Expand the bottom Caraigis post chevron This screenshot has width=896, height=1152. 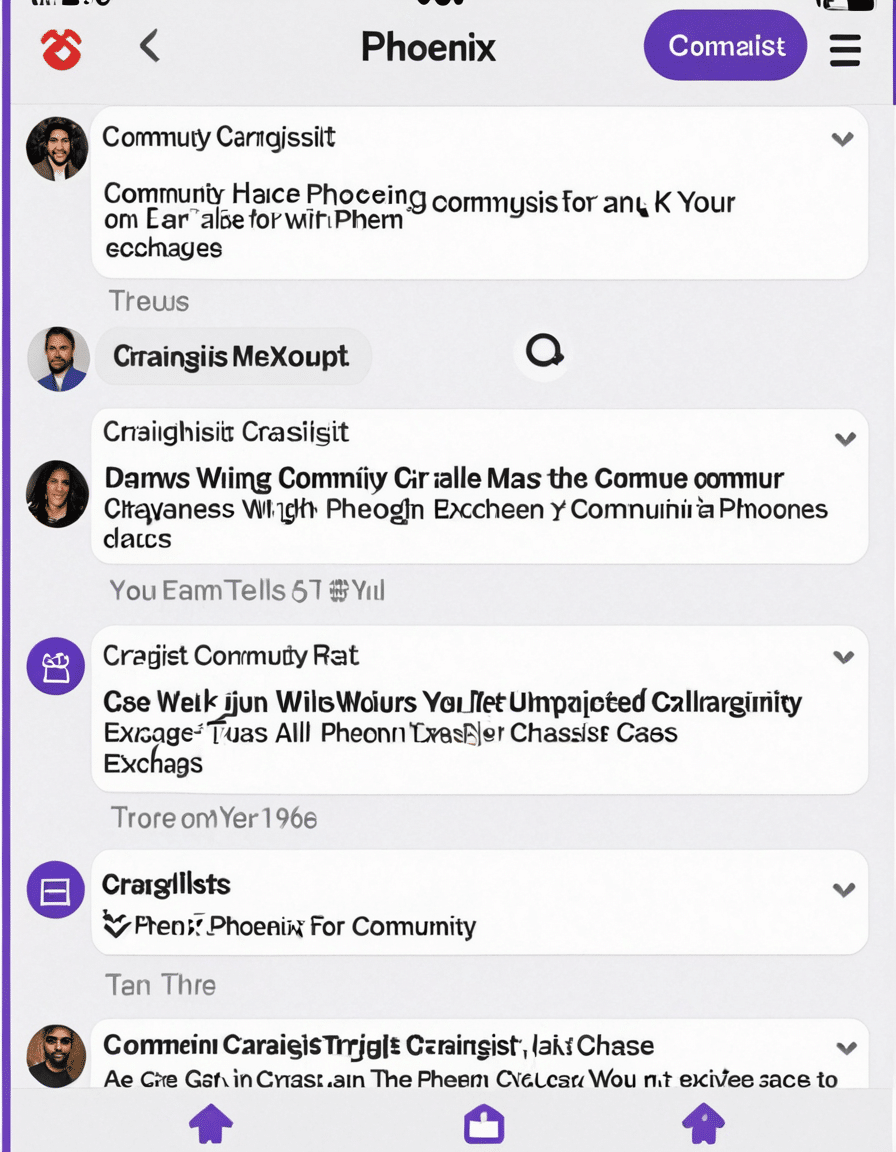tap(846, 1048)
